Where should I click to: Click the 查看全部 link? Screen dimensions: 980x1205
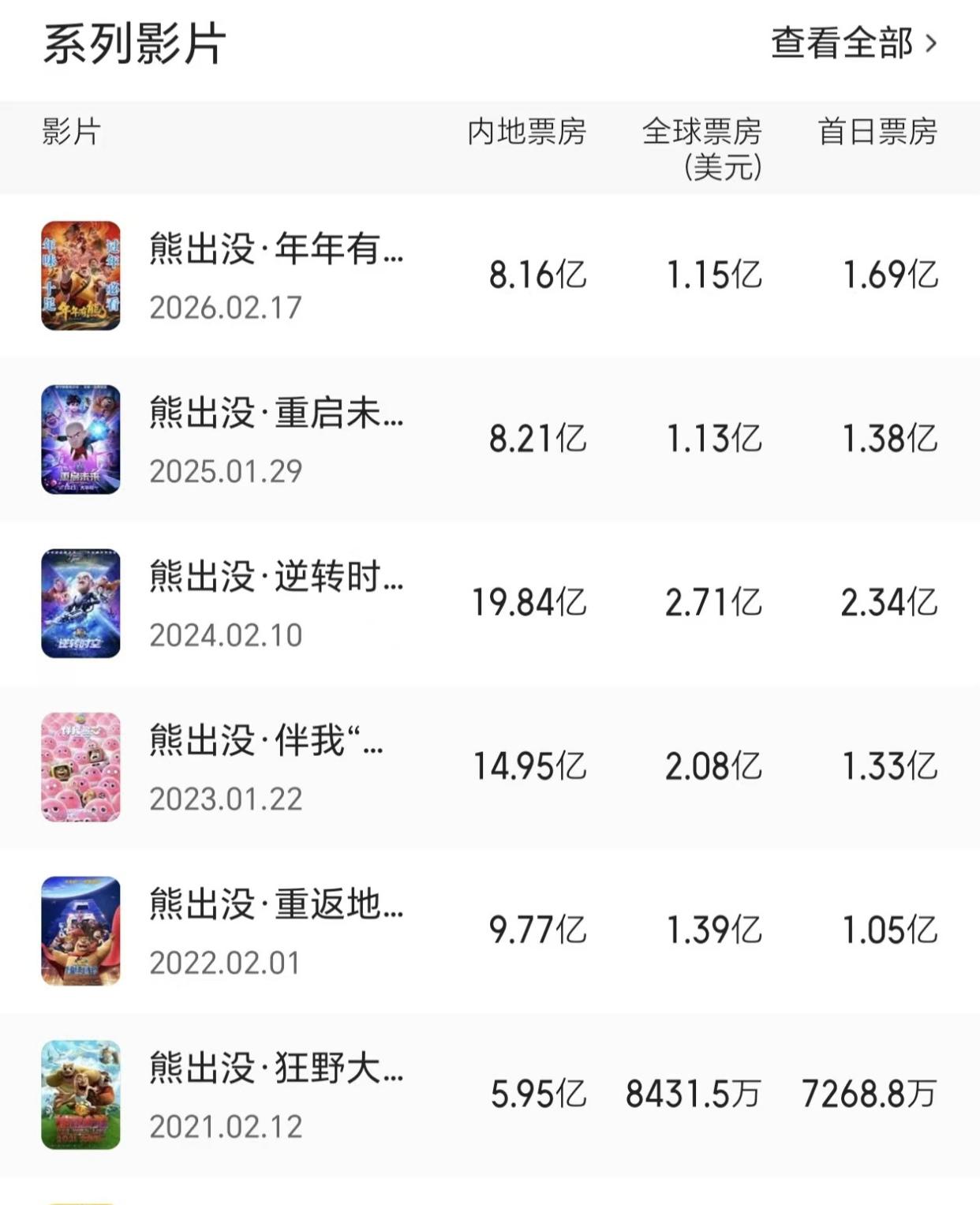[x=840, y=43]
